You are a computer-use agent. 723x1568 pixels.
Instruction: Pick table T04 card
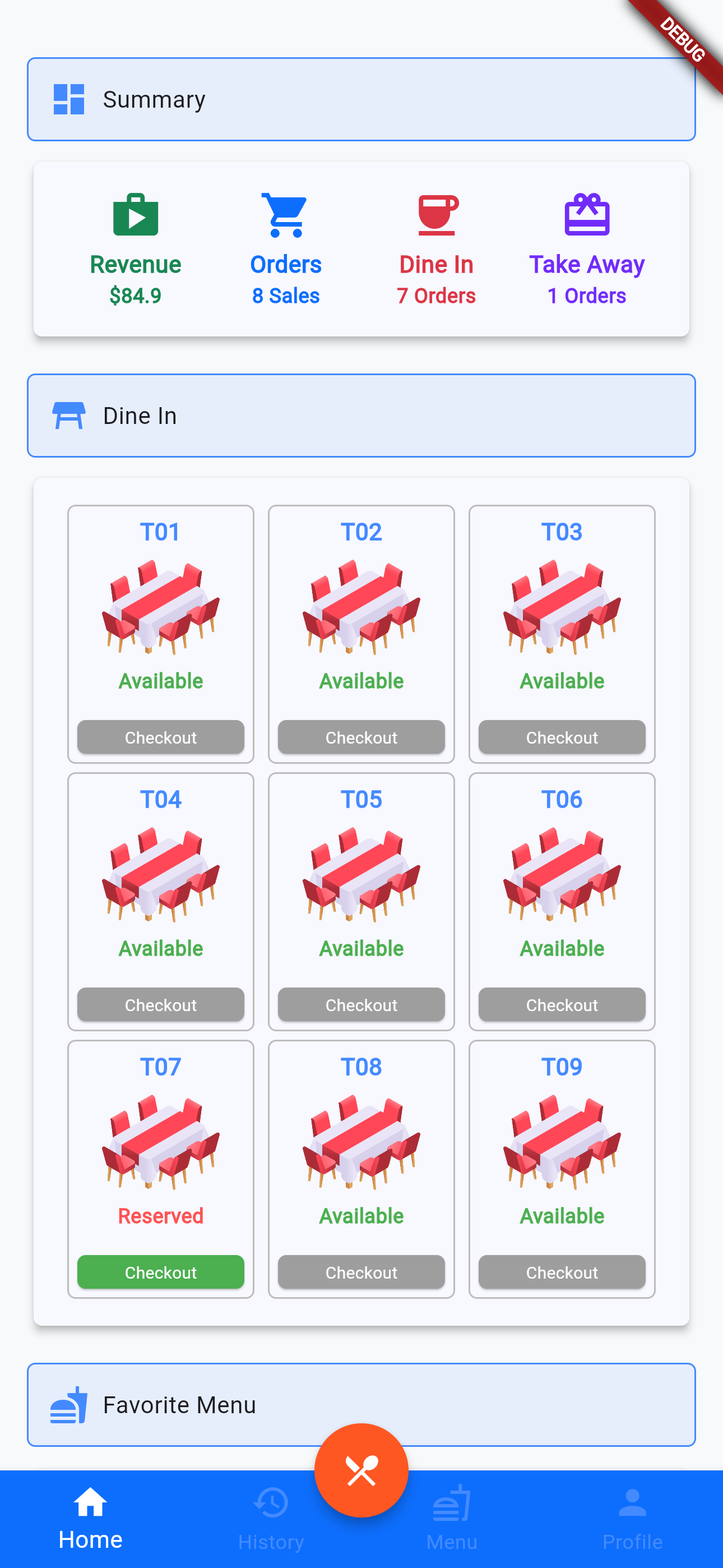tap(161, 877)
